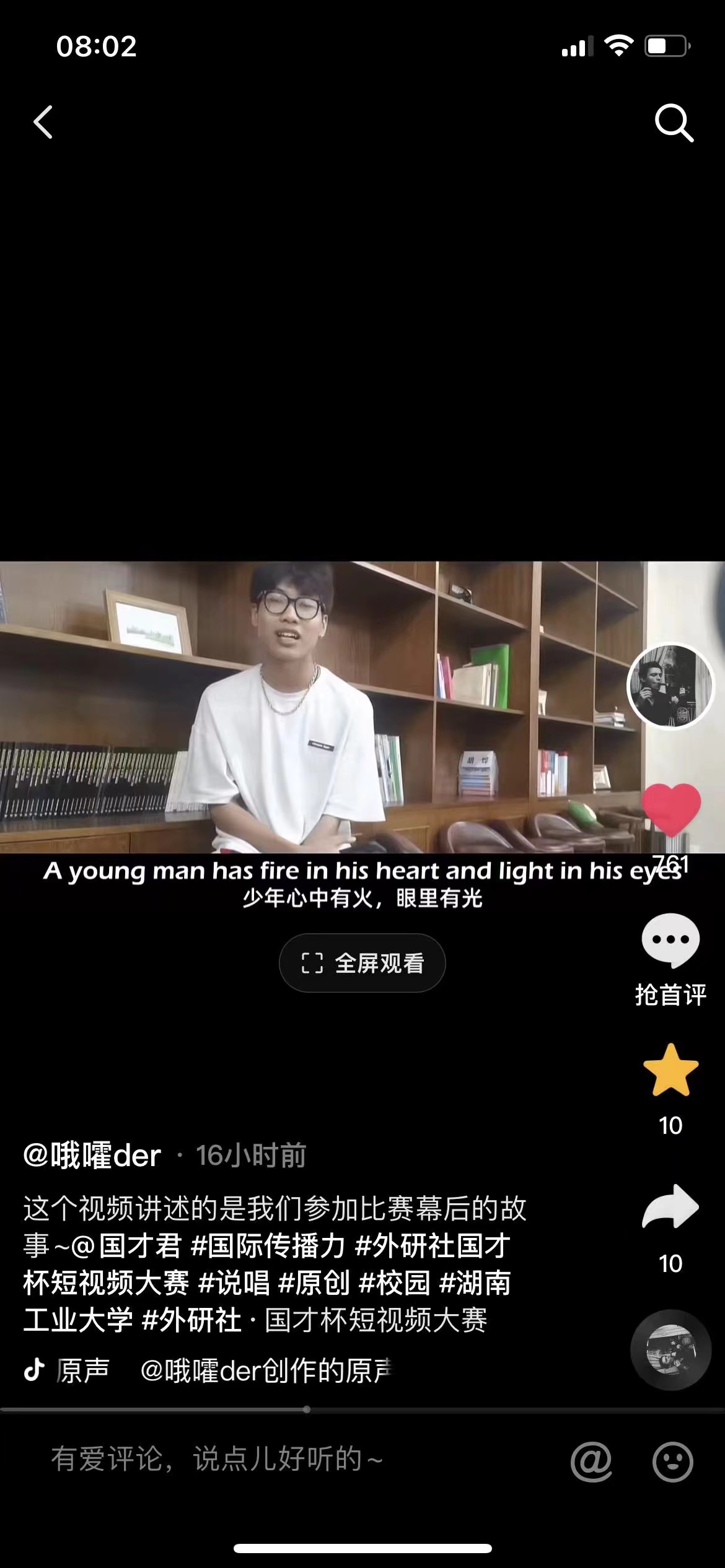Open hashtag #说唱
This screenshot has height=1568, width=725.
234,1283
